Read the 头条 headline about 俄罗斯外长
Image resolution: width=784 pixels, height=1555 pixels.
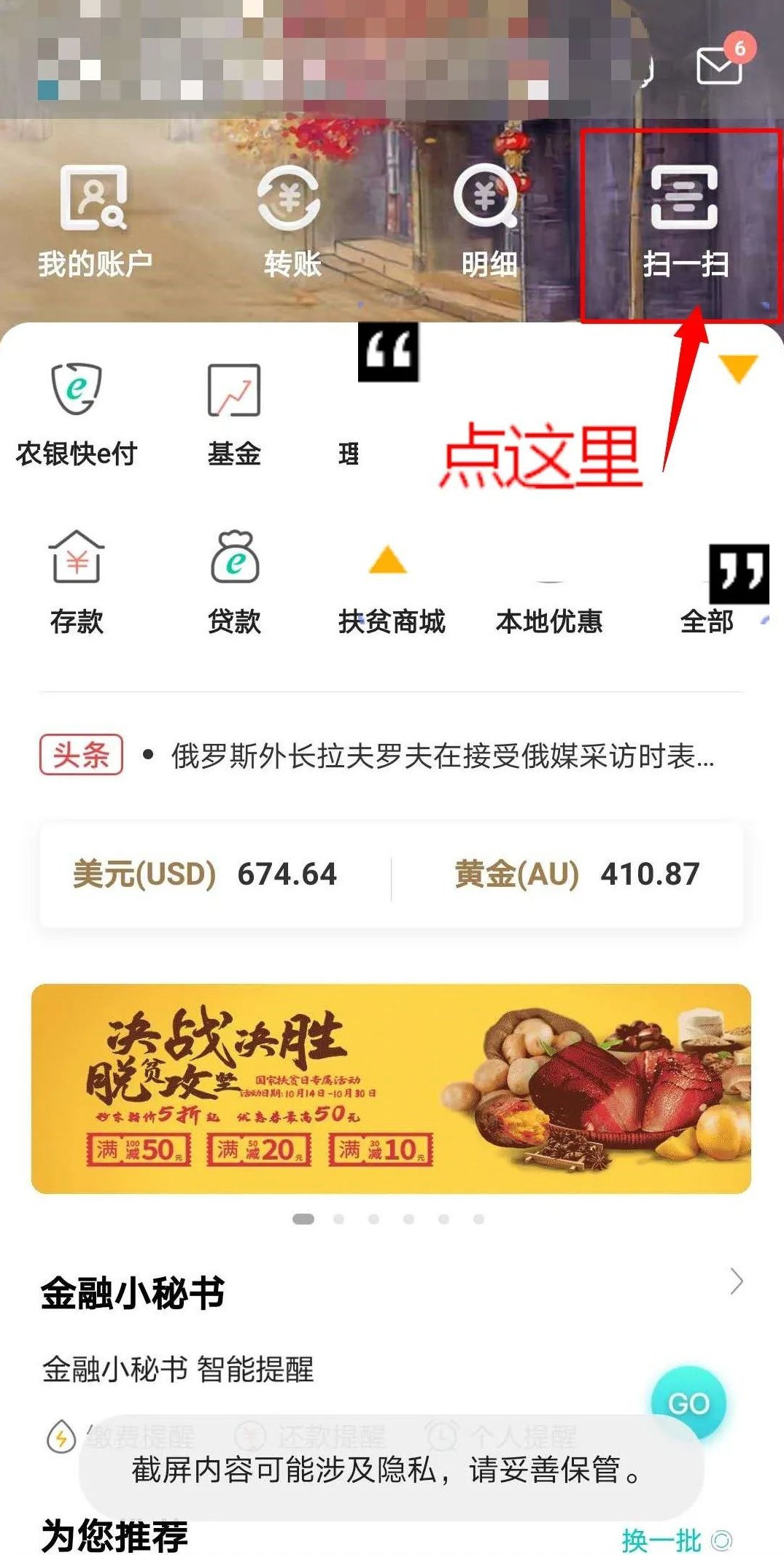click(442, 756)
